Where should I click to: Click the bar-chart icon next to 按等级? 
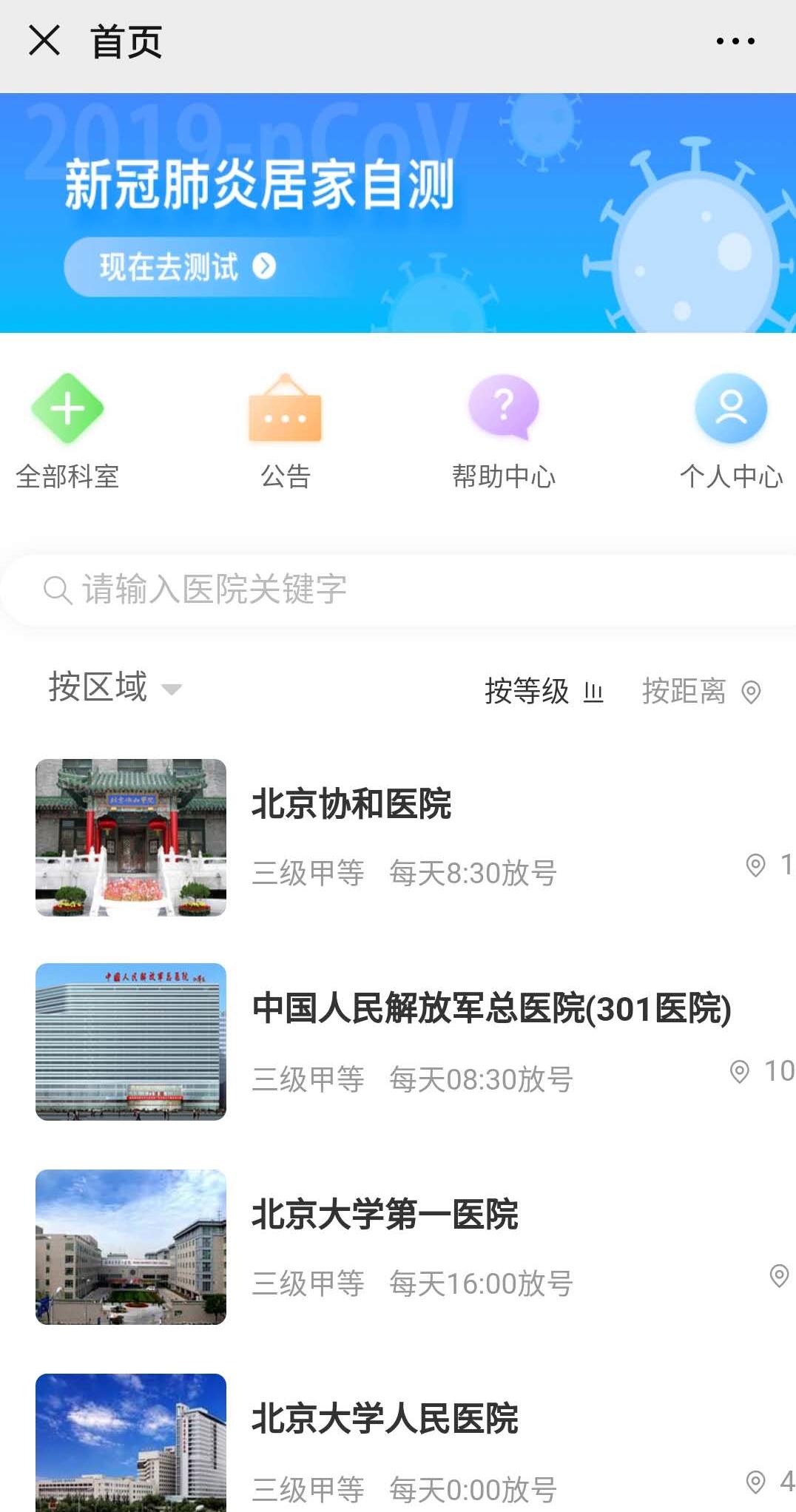pyautogui.click(x=593, y=693)
